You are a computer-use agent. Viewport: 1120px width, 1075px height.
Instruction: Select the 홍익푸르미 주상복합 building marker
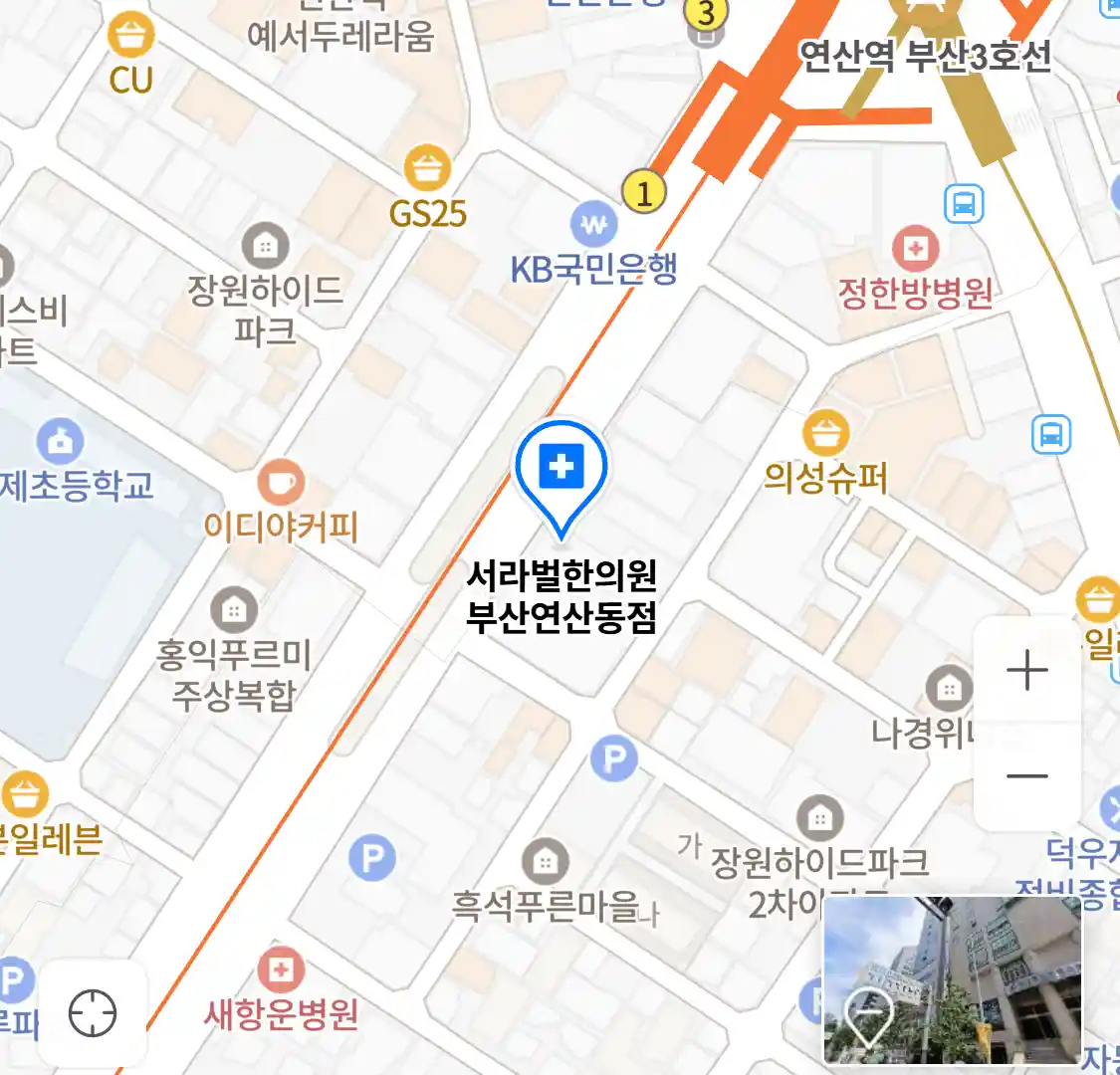(234, 609)
